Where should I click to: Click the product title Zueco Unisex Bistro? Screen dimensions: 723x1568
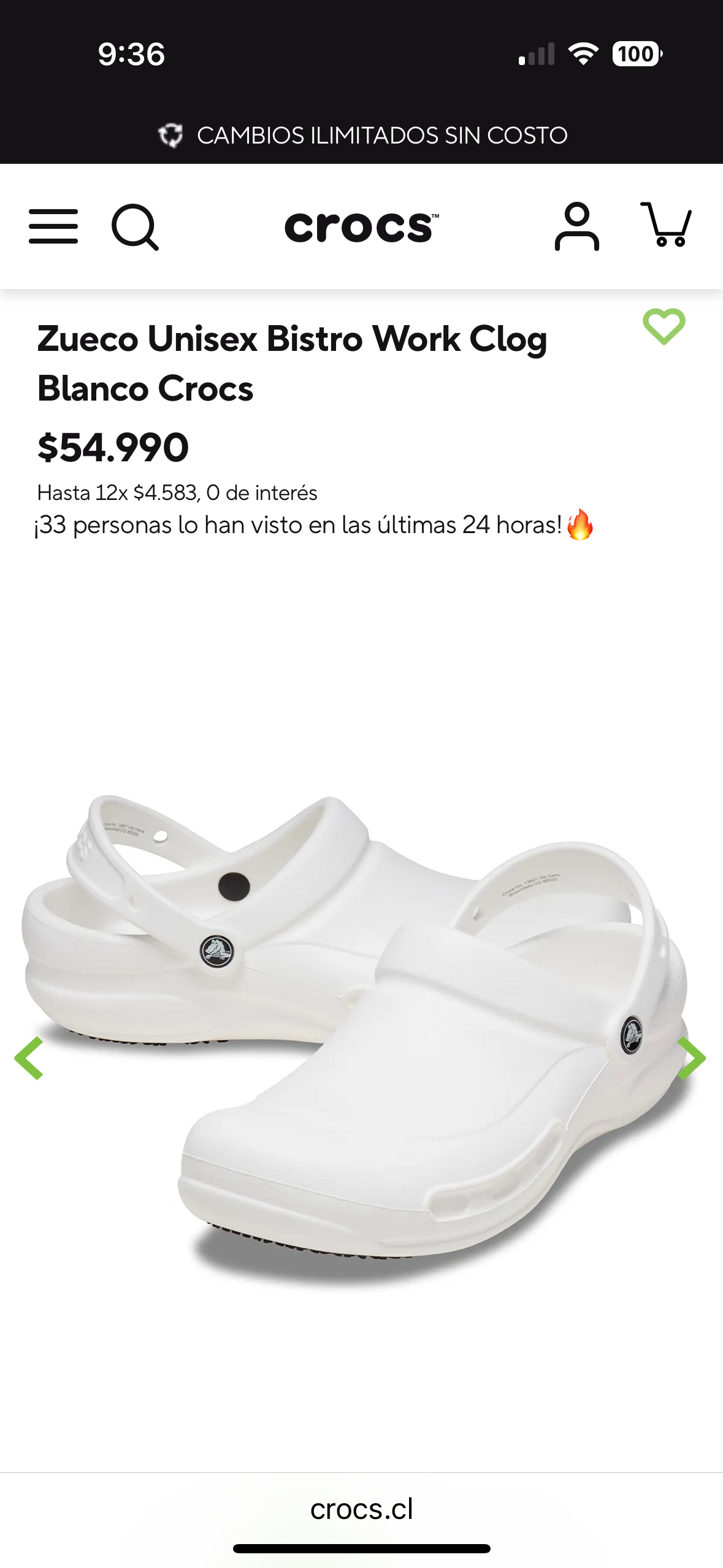tap(293, 339)
